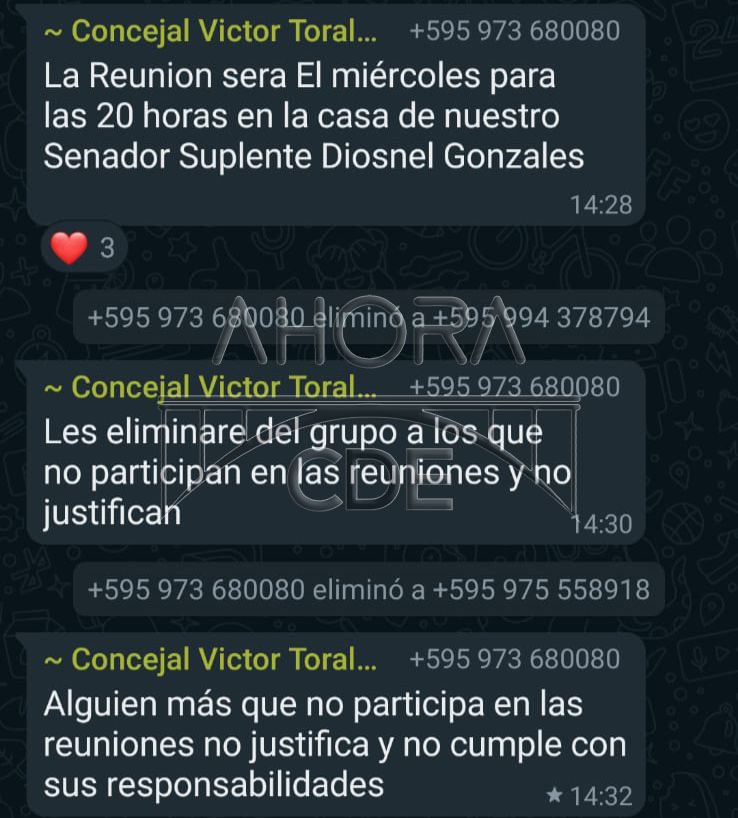The width and height of the screenshot is (738, 818).
Task: Open sender name above the "Alguien más" message
Action: pos(211,659)
